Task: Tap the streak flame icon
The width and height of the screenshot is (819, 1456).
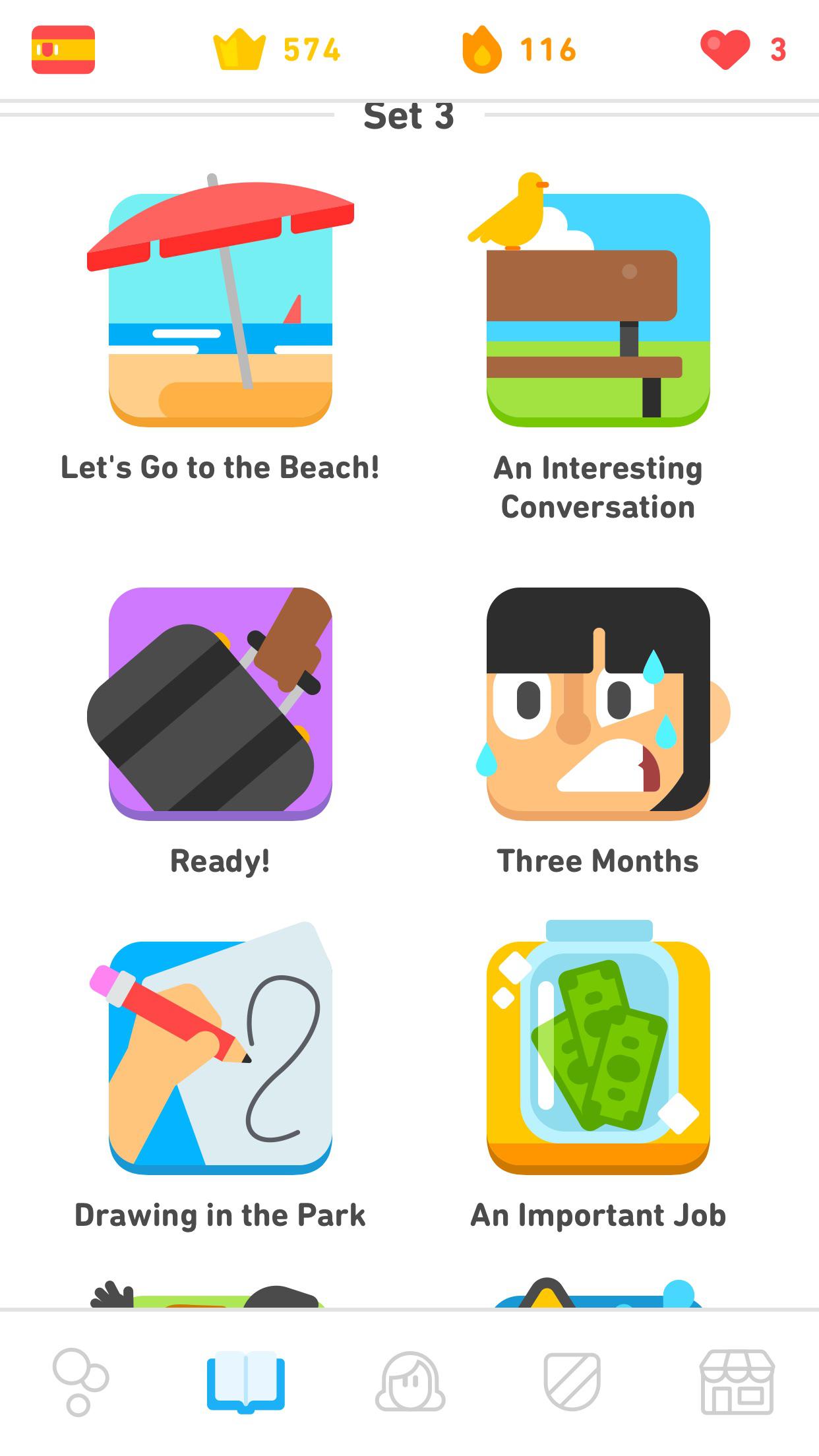Action: [x=482, y=48]
